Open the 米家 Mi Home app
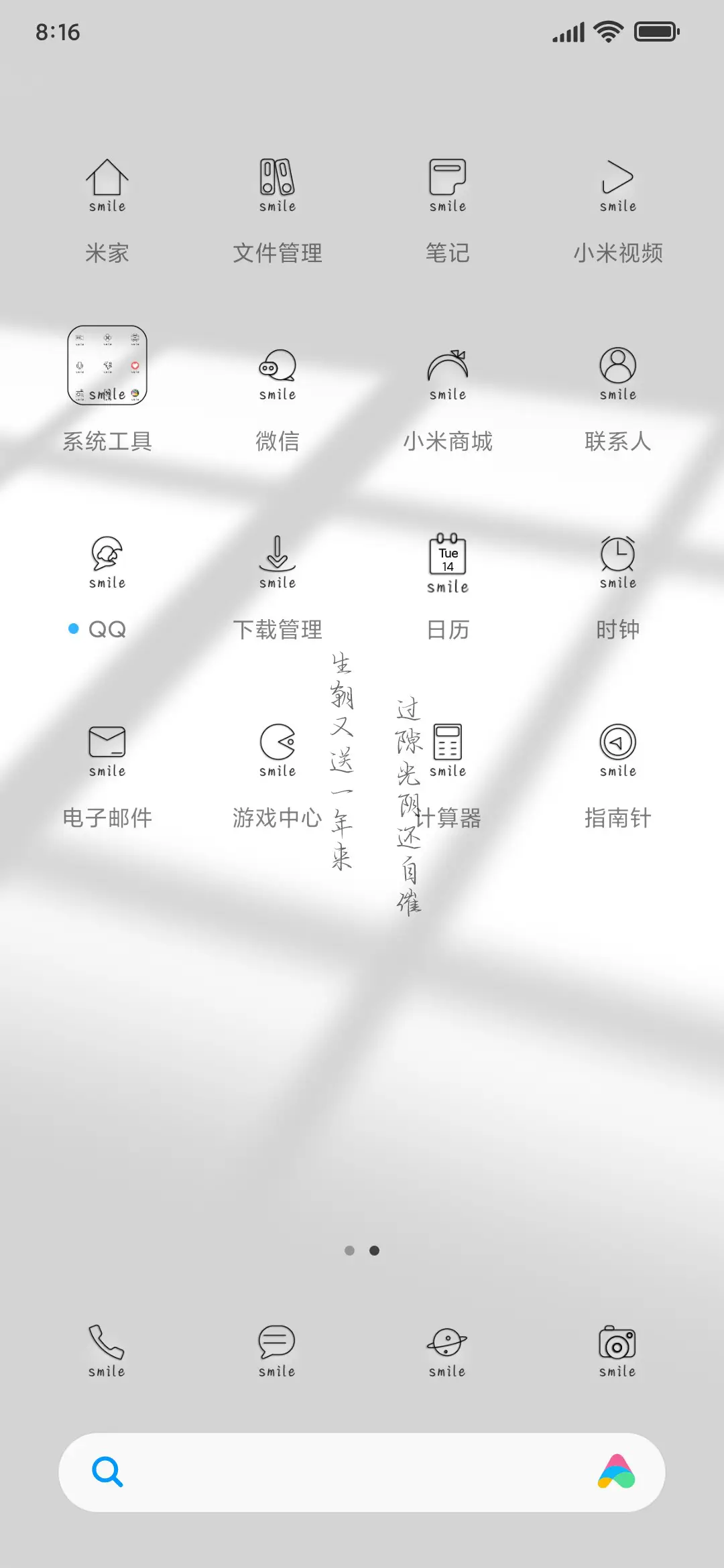The image size is (724, 1568). pos(107,181)
